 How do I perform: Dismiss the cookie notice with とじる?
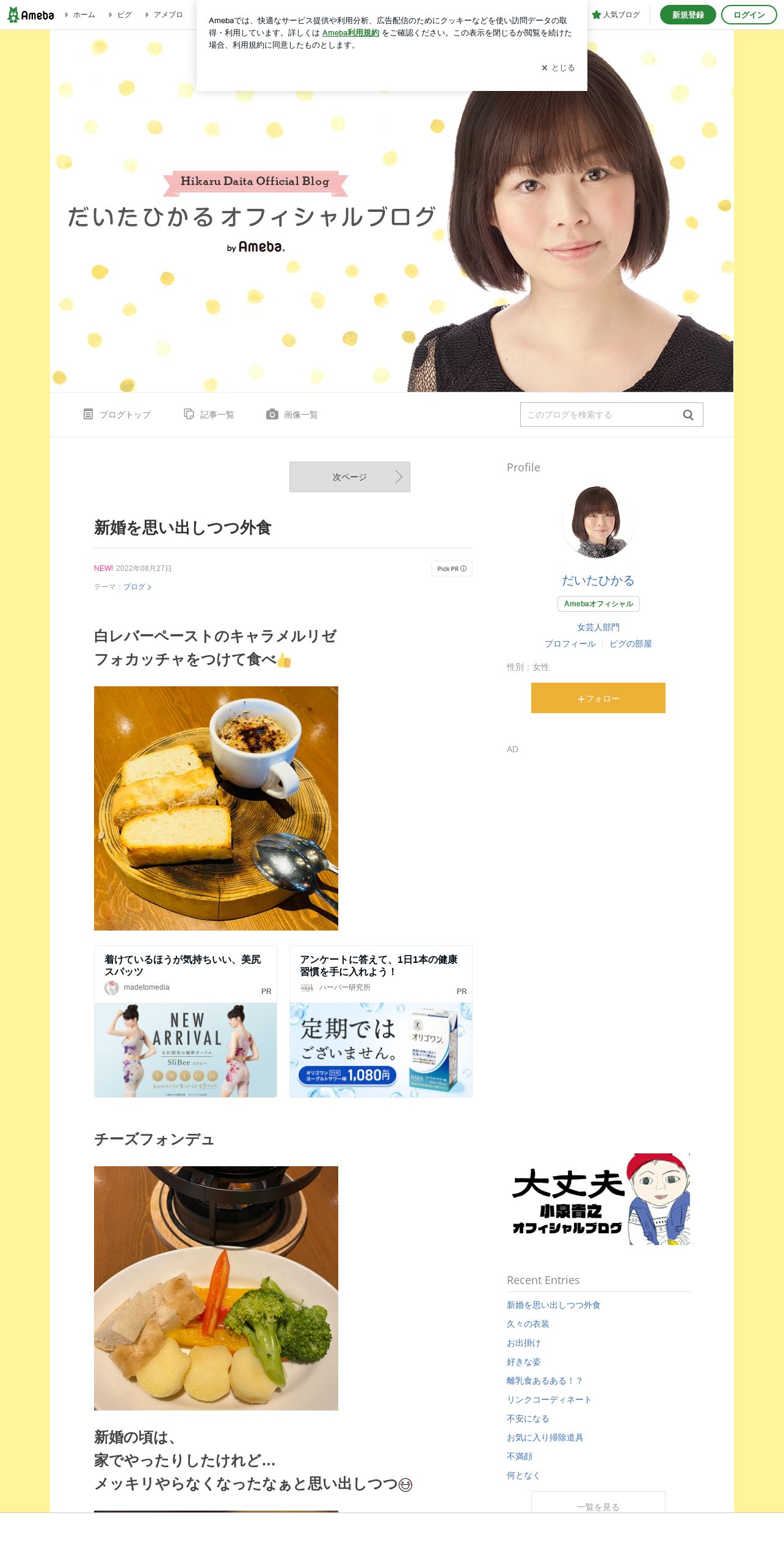point(558,68)
